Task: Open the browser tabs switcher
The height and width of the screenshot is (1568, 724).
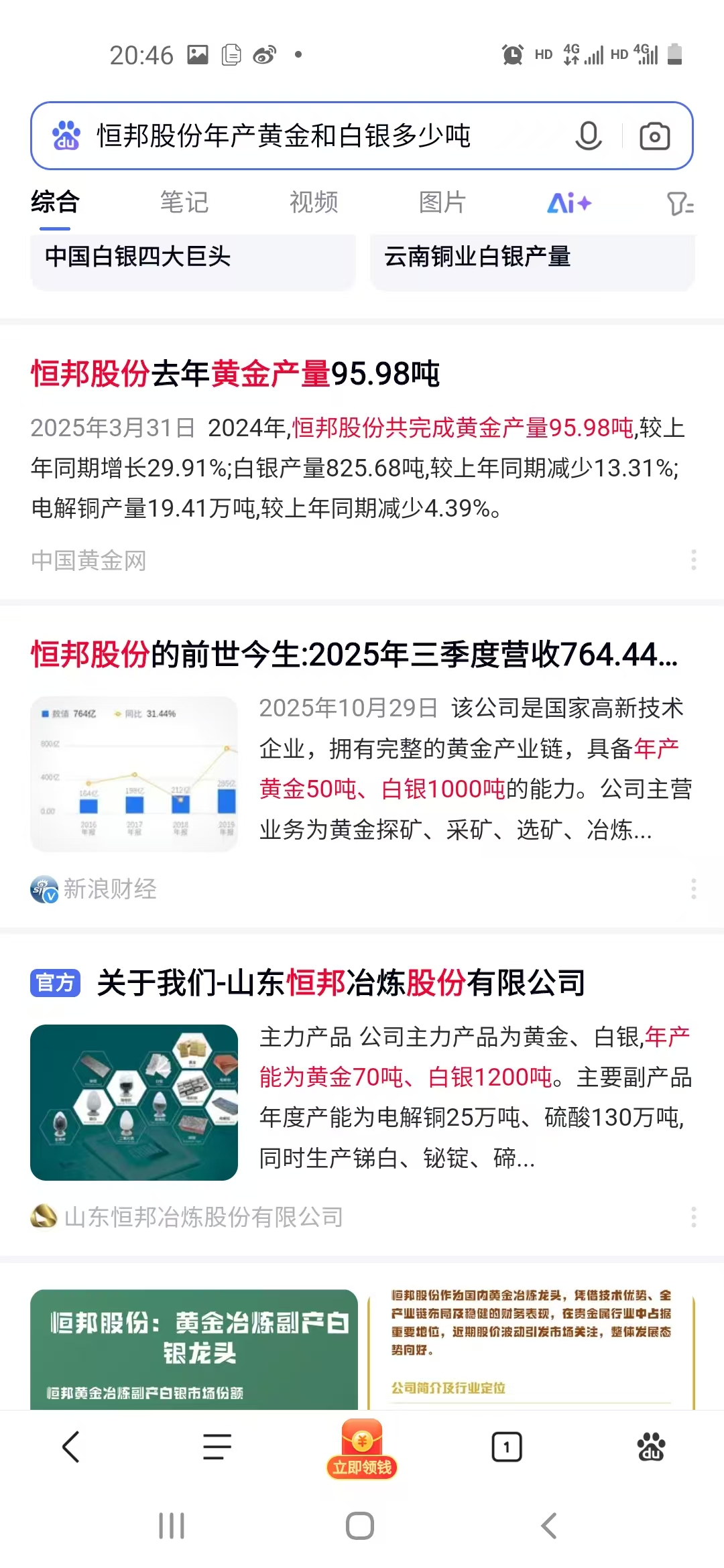Action: coord(506,1447)
